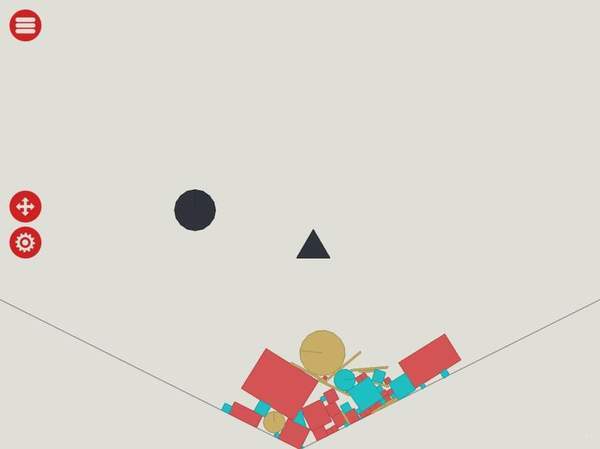
Task: Open the gear settings button
Action: pyautogui.click(x=25, y=242)
